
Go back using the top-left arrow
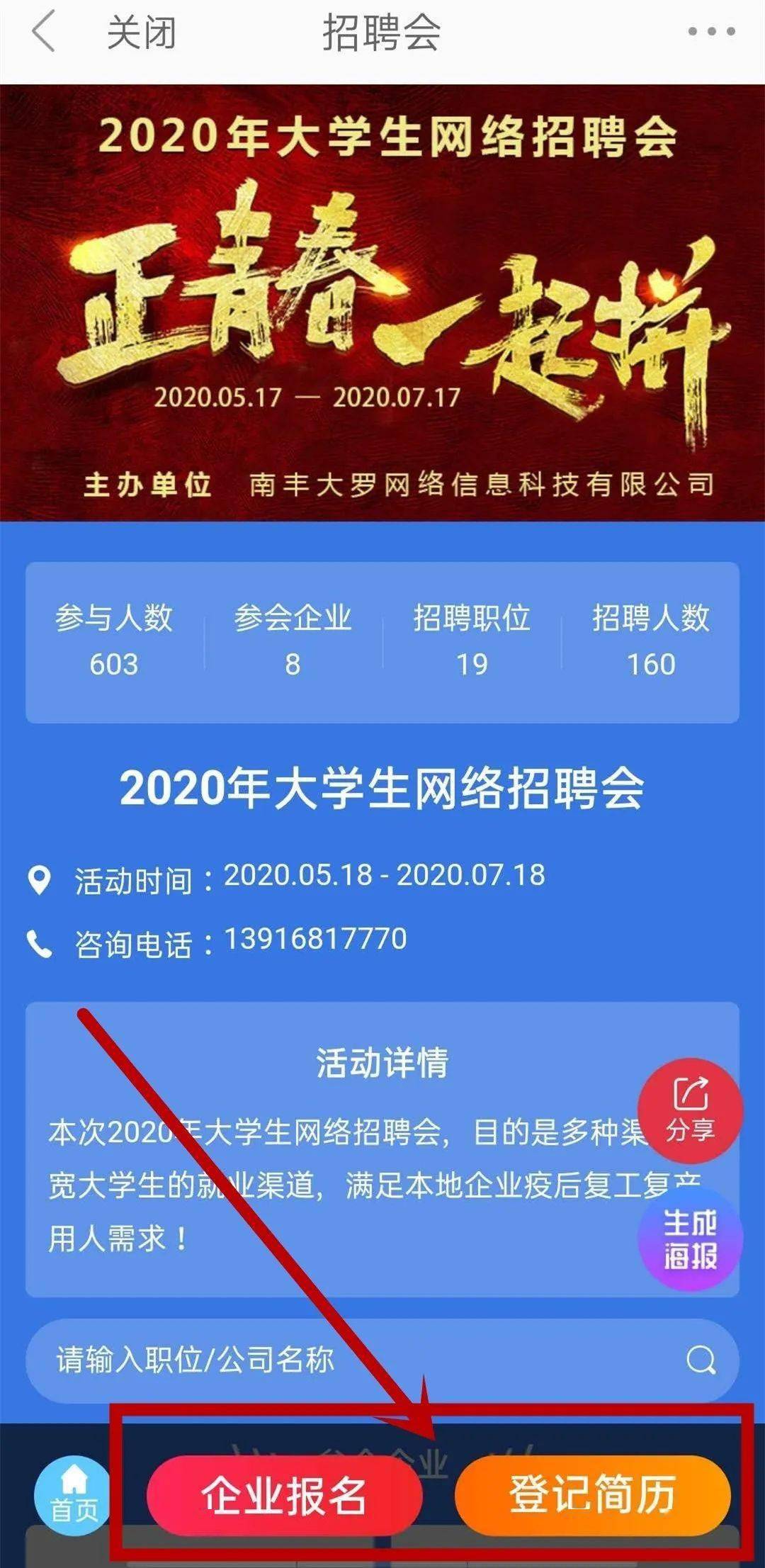point(44,33)
